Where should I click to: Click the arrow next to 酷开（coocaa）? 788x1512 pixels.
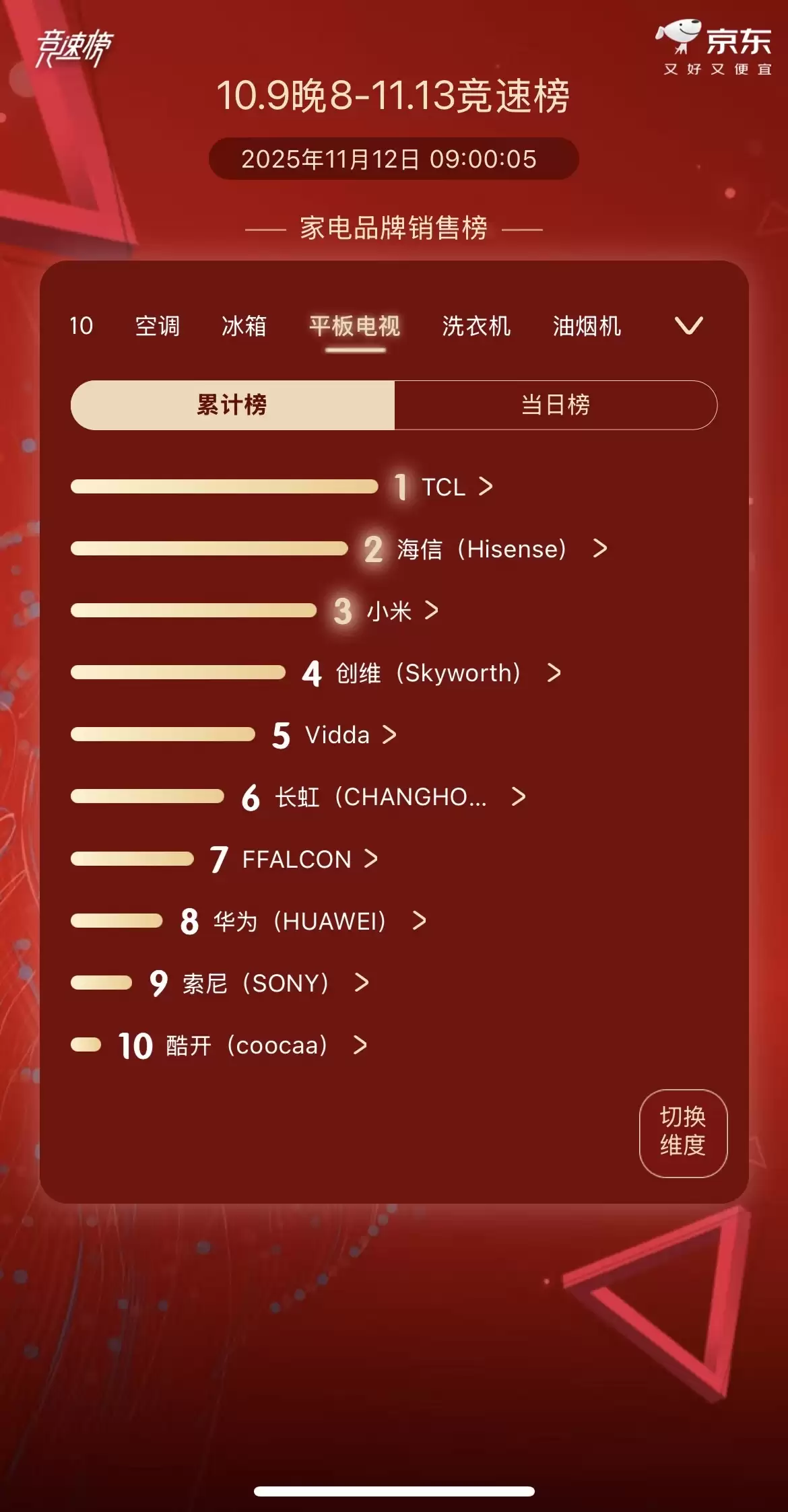(x=359, y=1044)
